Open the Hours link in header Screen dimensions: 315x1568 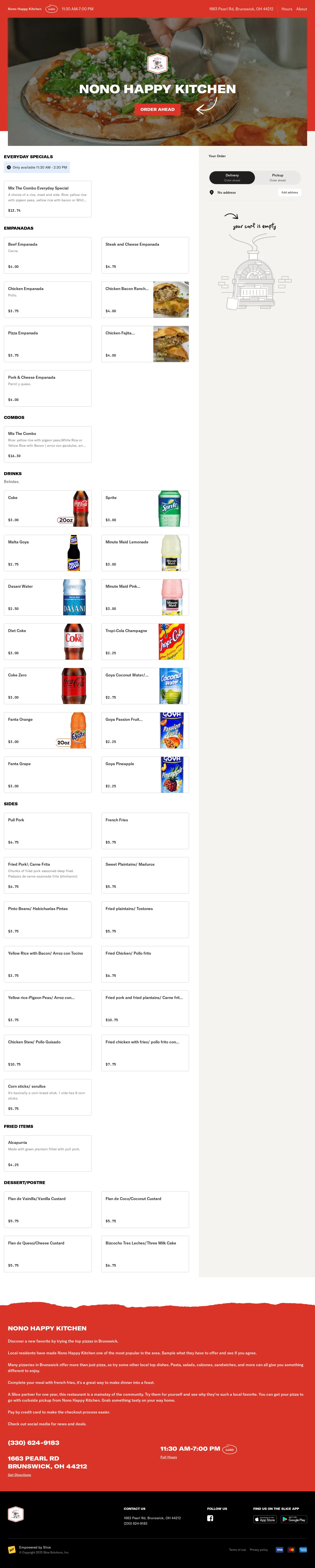click(x=286, y=9)
